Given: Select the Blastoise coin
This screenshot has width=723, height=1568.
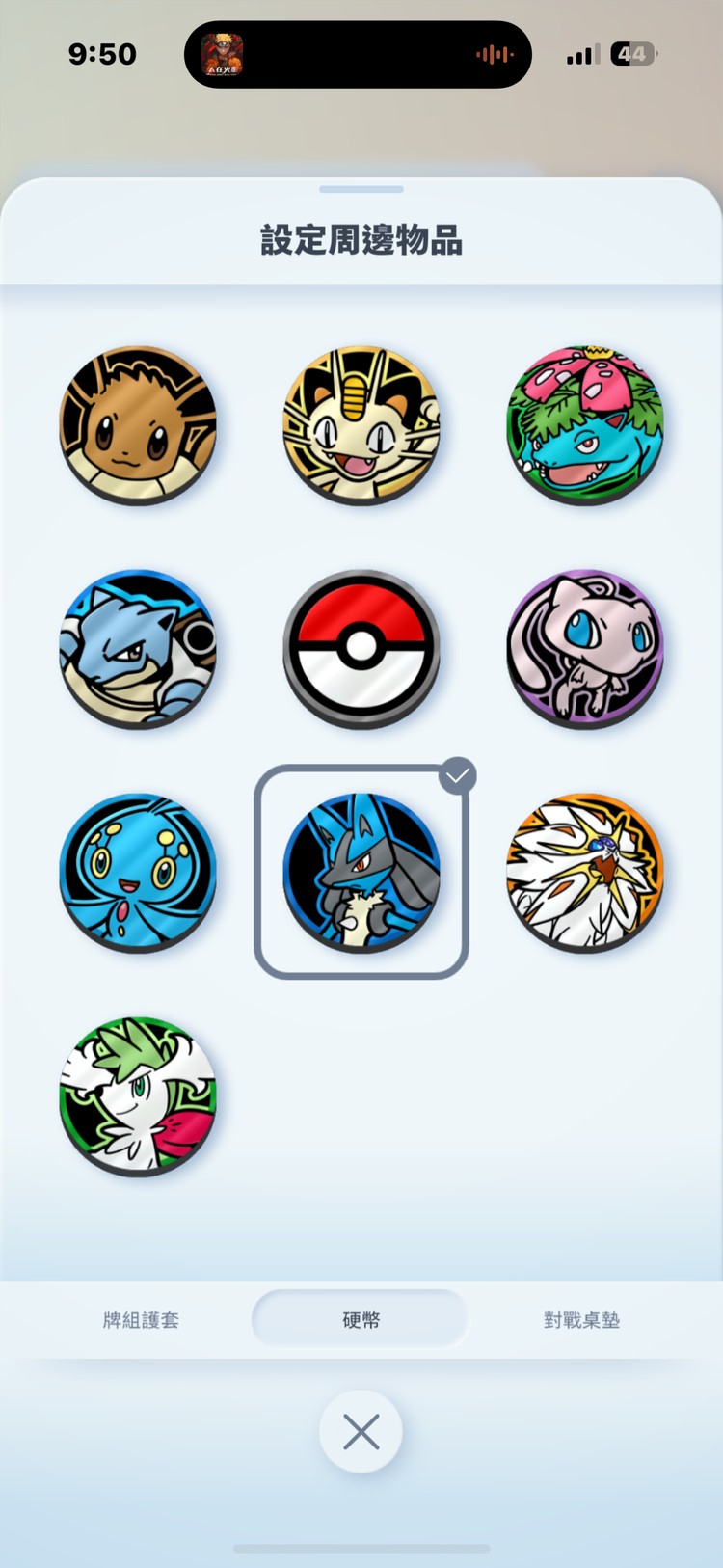Looking at the screenshot, I should pyautogui.click(x=138, y=648).
